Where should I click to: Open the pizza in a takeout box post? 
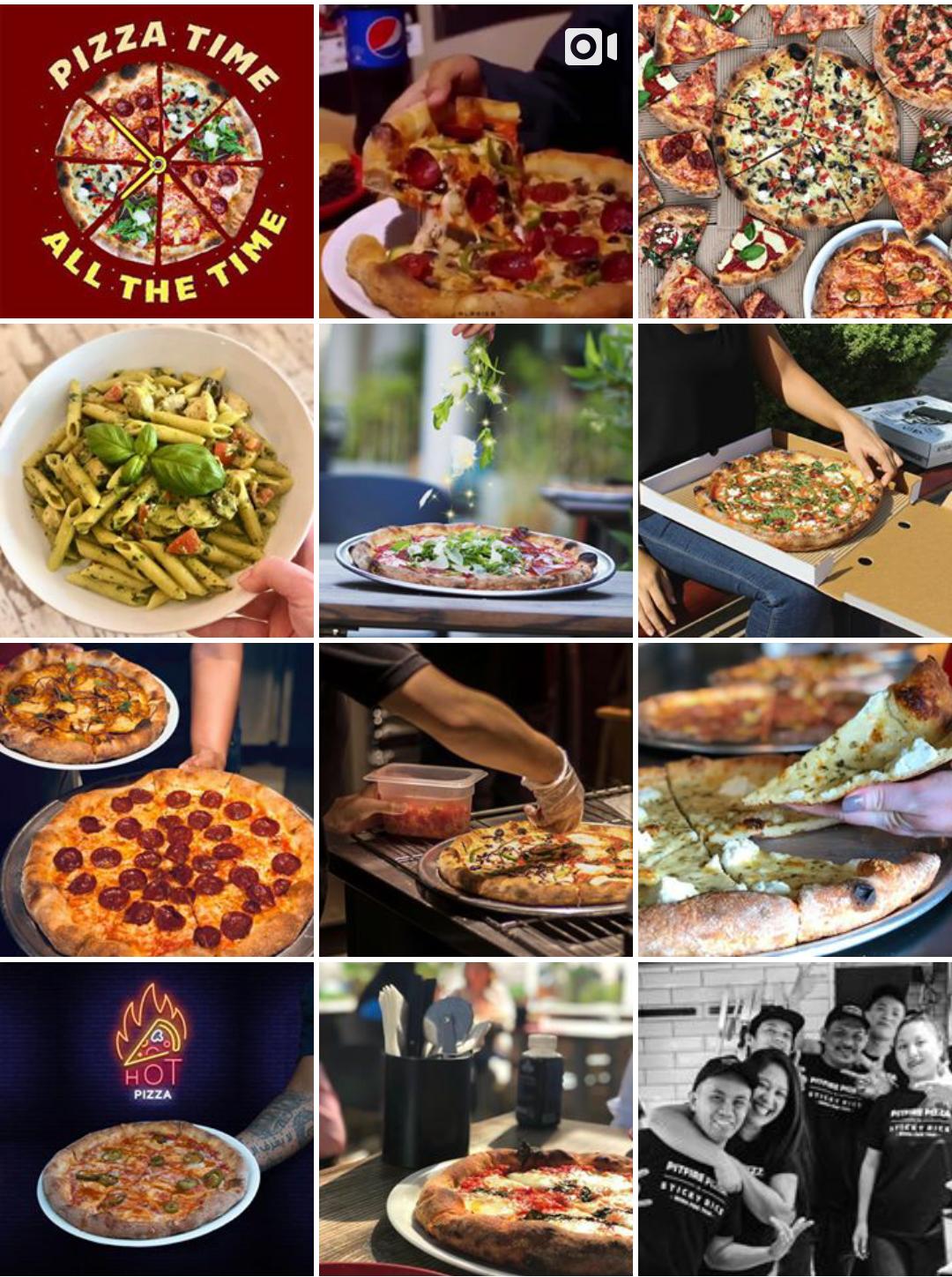[x=795, y=480]
